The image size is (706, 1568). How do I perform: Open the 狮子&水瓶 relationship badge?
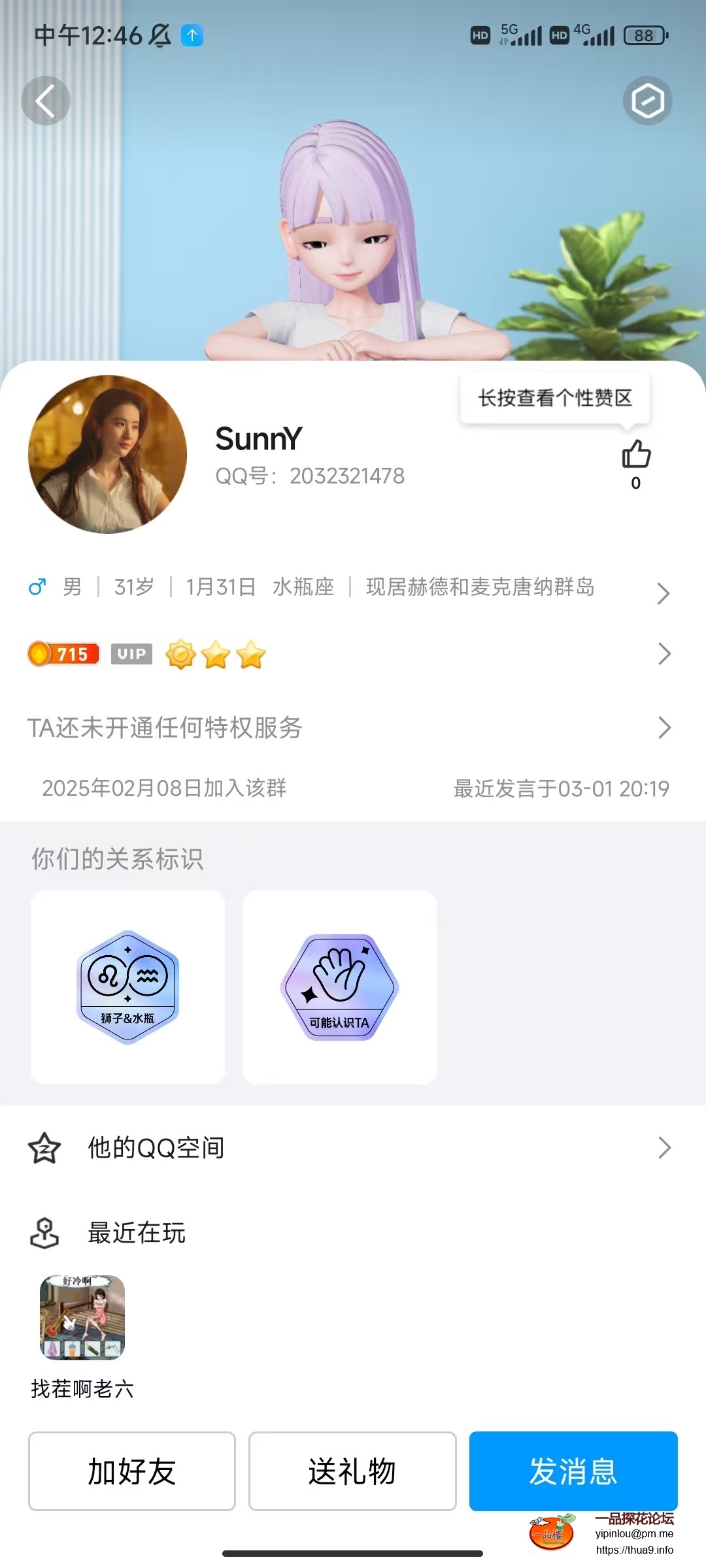click(x=128, y=987)
